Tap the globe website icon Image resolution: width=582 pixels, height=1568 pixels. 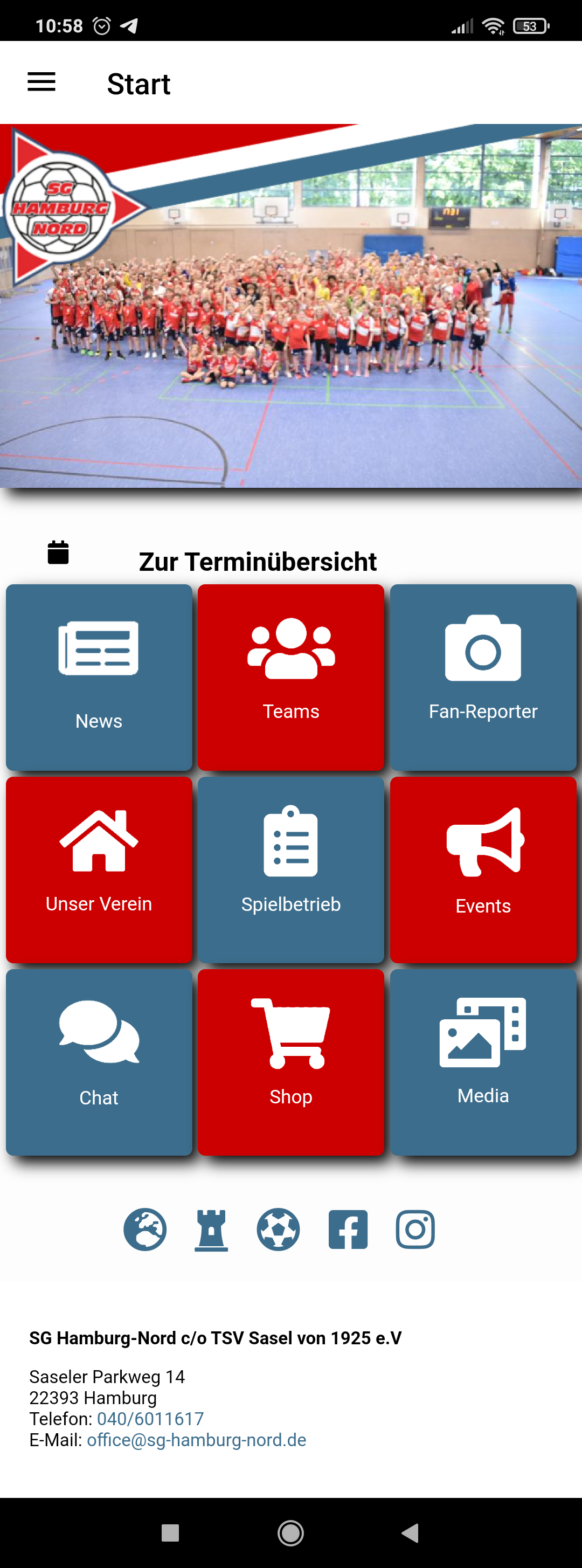tap(145, 1229)
